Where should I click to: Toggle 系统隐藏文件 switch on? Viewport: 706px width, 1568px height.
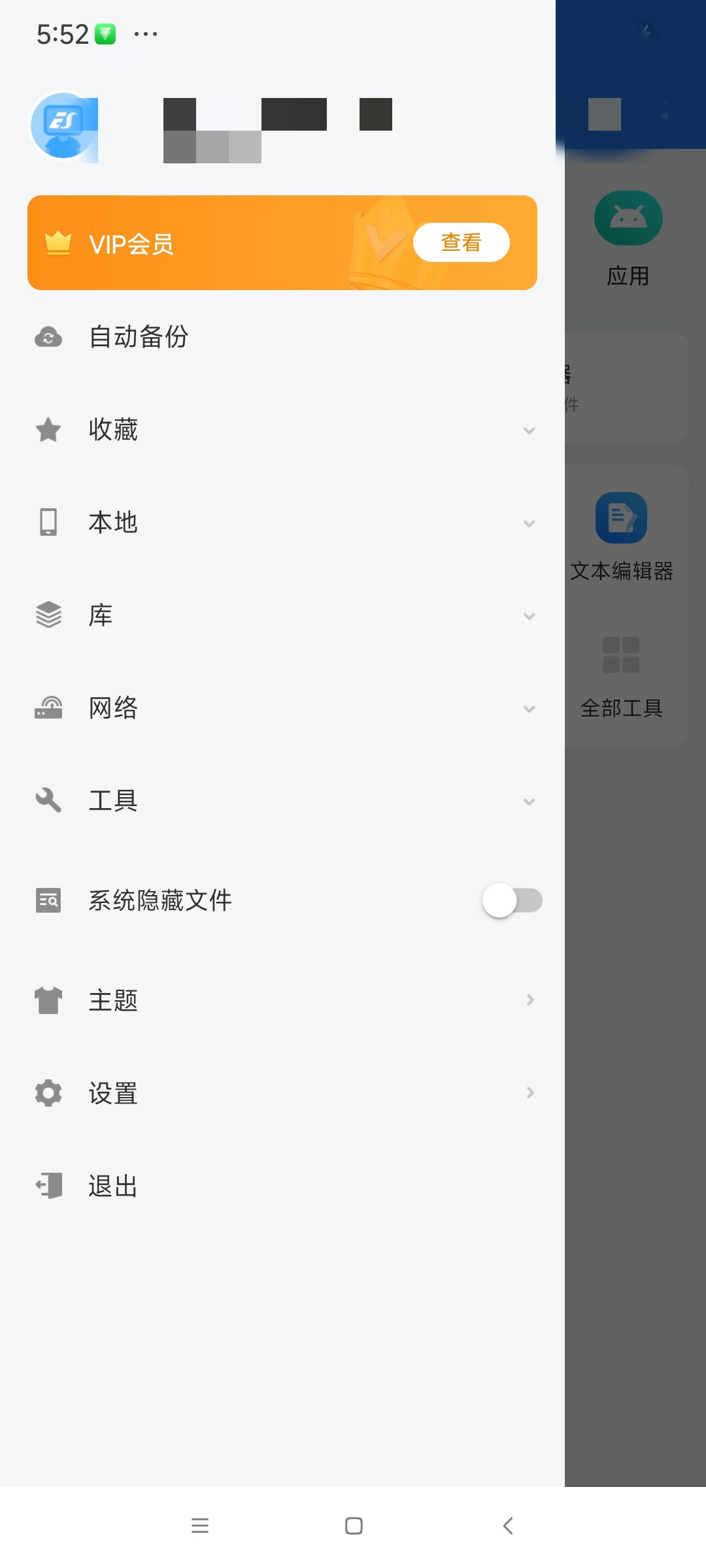coord(513,900)
